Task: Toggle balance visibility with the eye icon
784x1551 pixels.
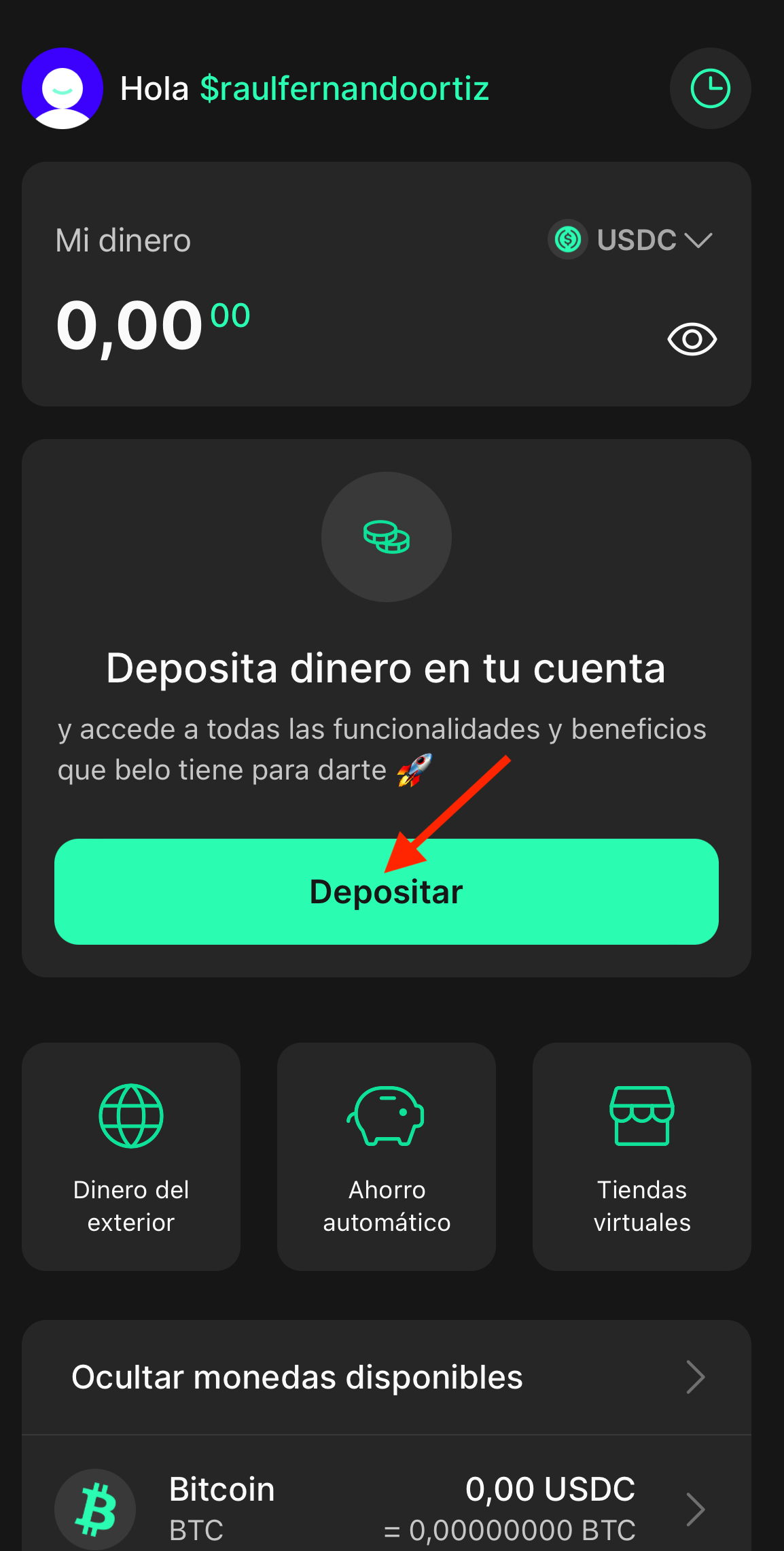Action: click(692, 340)
